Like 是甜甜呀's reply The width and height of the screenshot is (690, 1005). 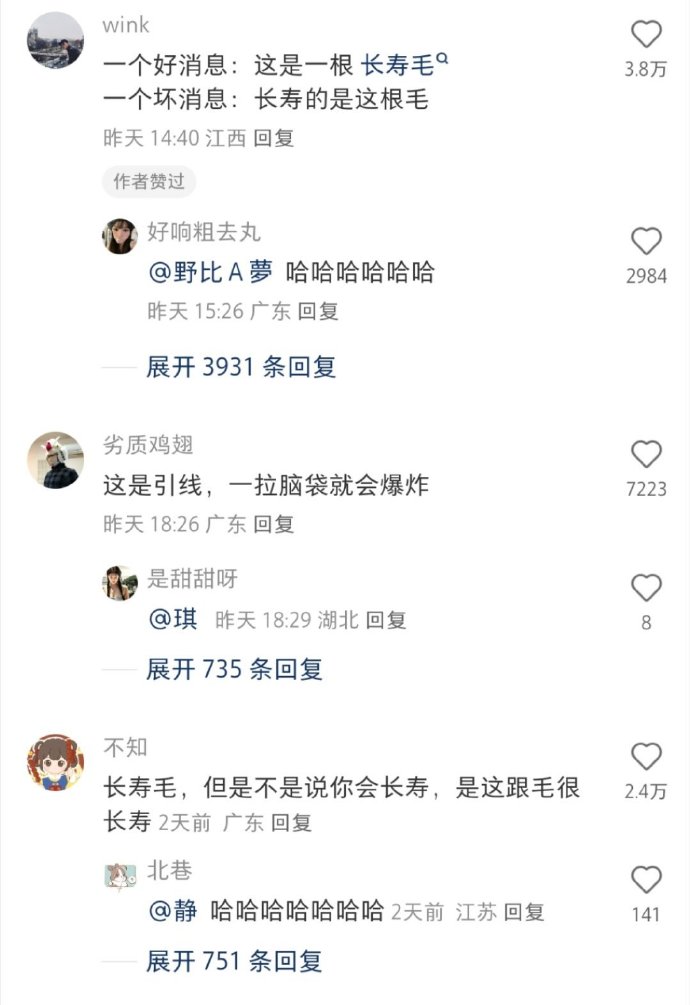click(x=646, y=588)
